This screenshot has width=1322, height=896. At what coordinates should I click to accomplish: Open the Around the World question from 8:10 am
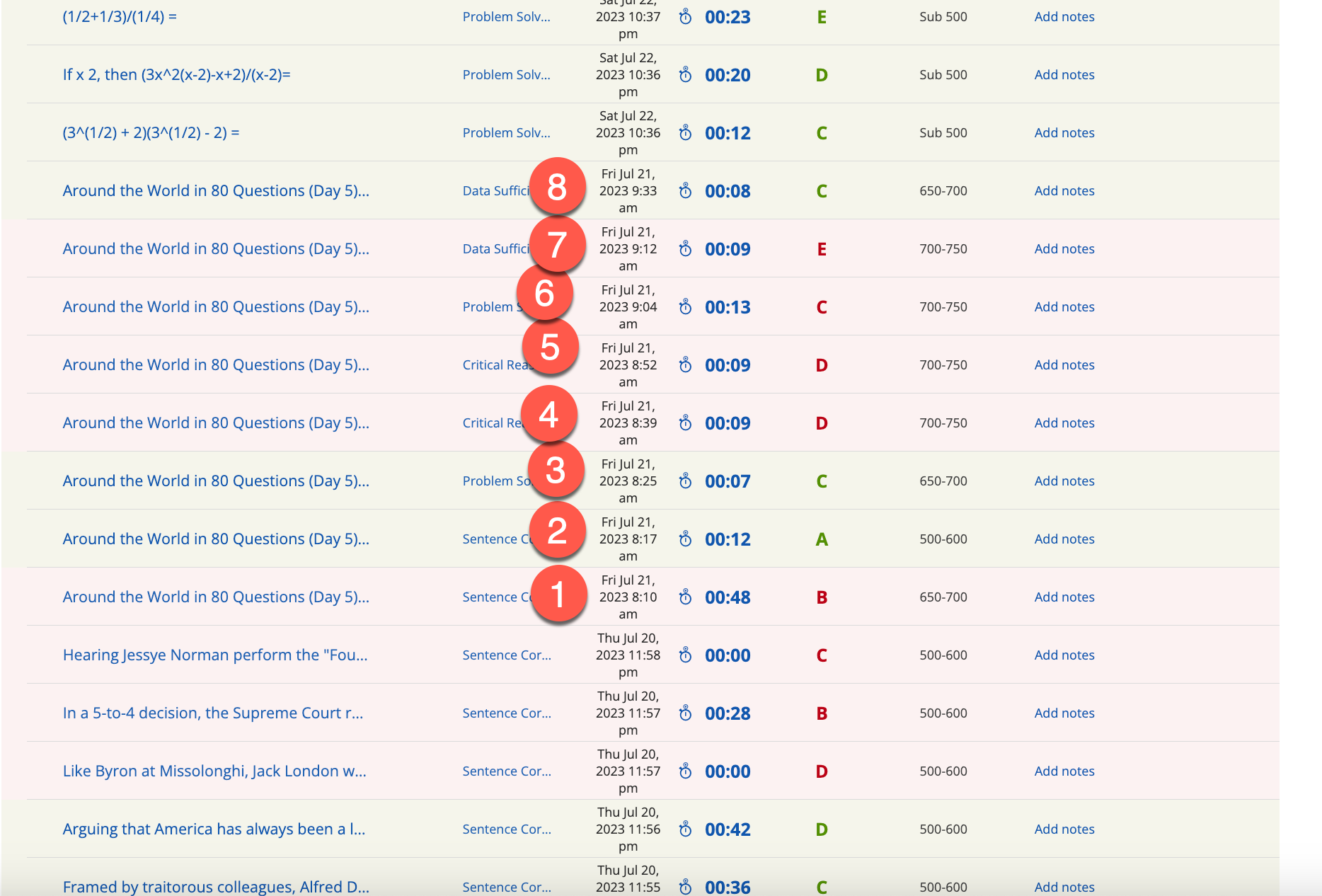point(216,597)
